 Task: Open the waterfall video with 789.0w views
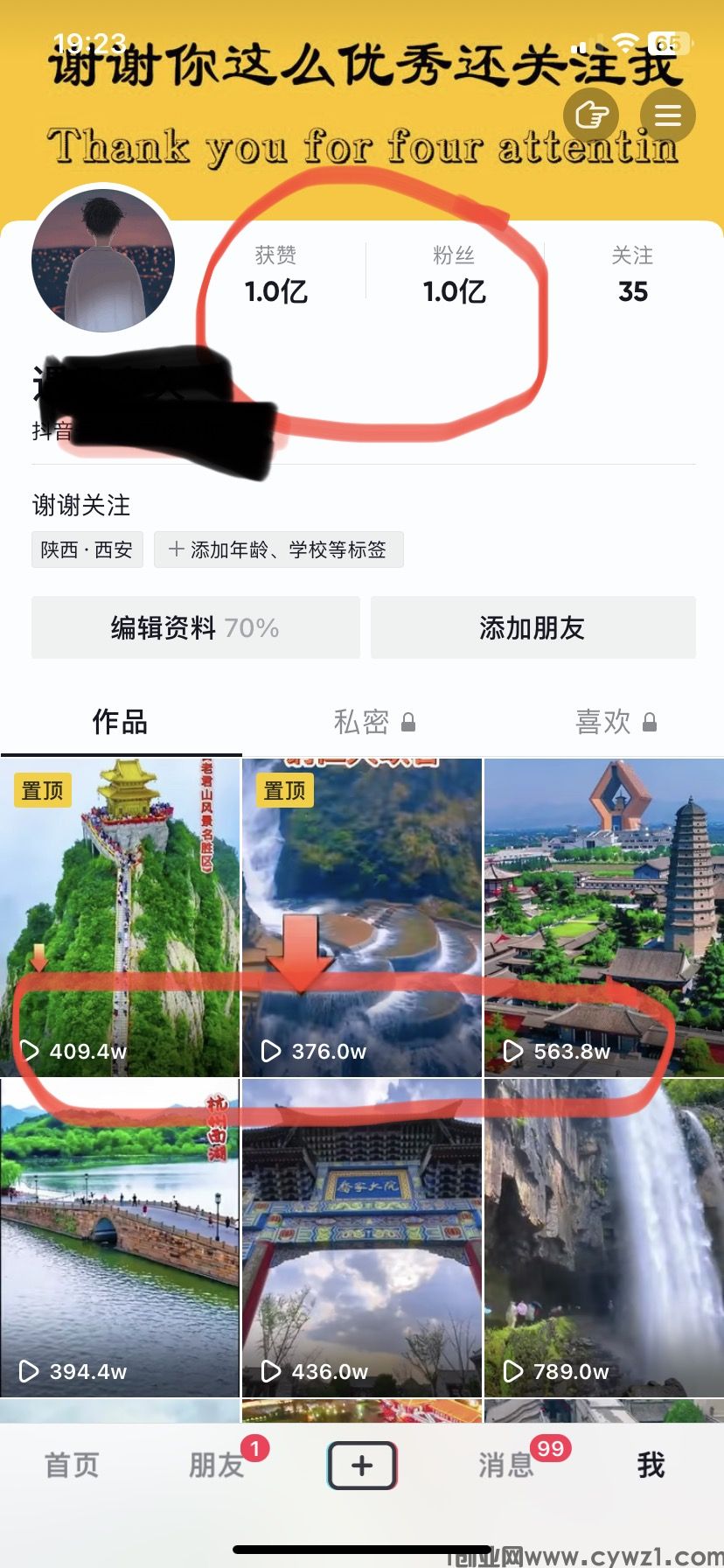pyautogui.click(x=603, y=1237)
